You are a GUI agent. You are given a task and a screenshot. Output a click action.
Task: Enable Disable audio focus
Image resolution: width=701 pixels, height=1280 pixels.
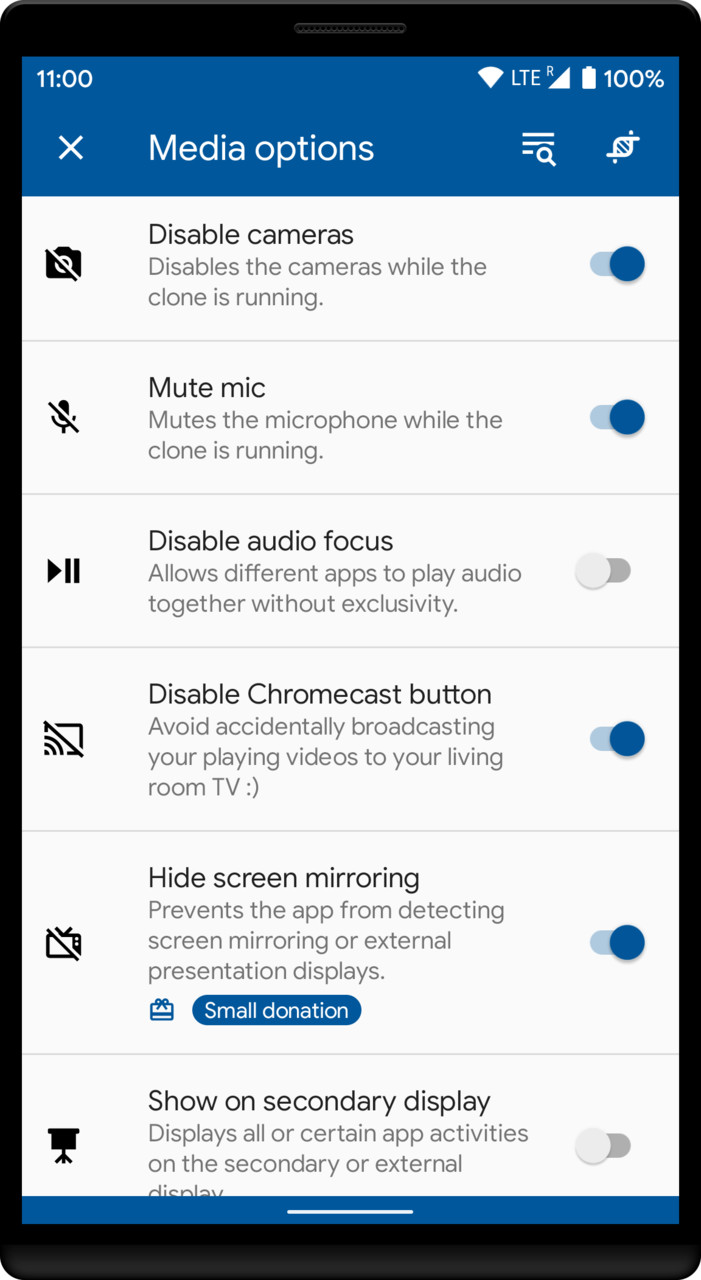click(x=603, y=571)
